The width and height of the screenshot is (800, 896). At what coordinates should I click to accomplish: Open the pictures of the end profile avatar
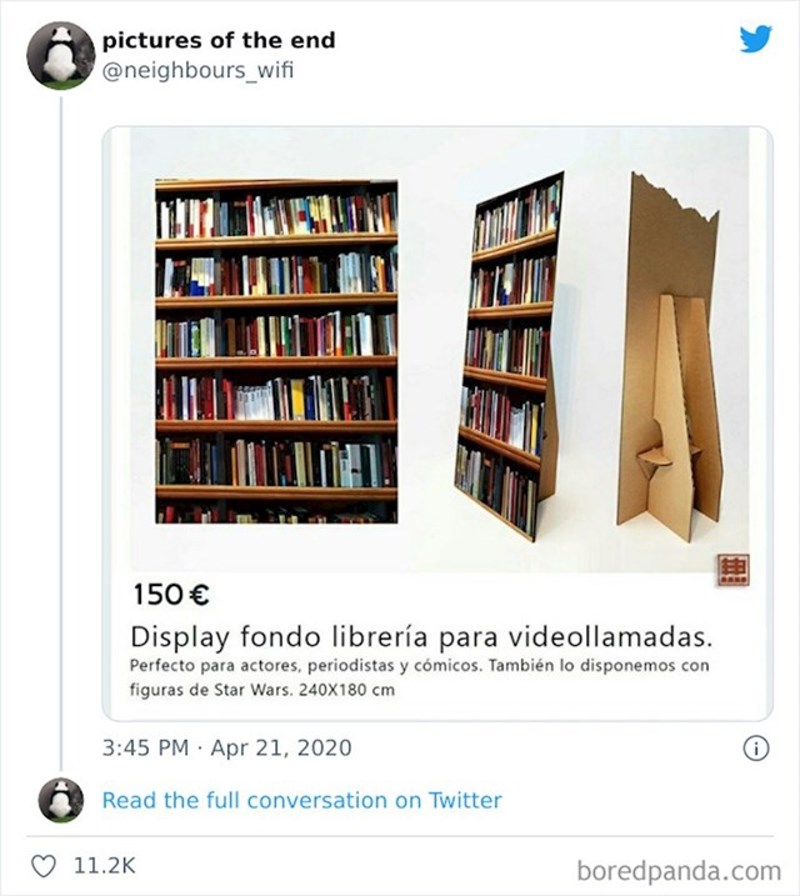(x=60, y=56)
